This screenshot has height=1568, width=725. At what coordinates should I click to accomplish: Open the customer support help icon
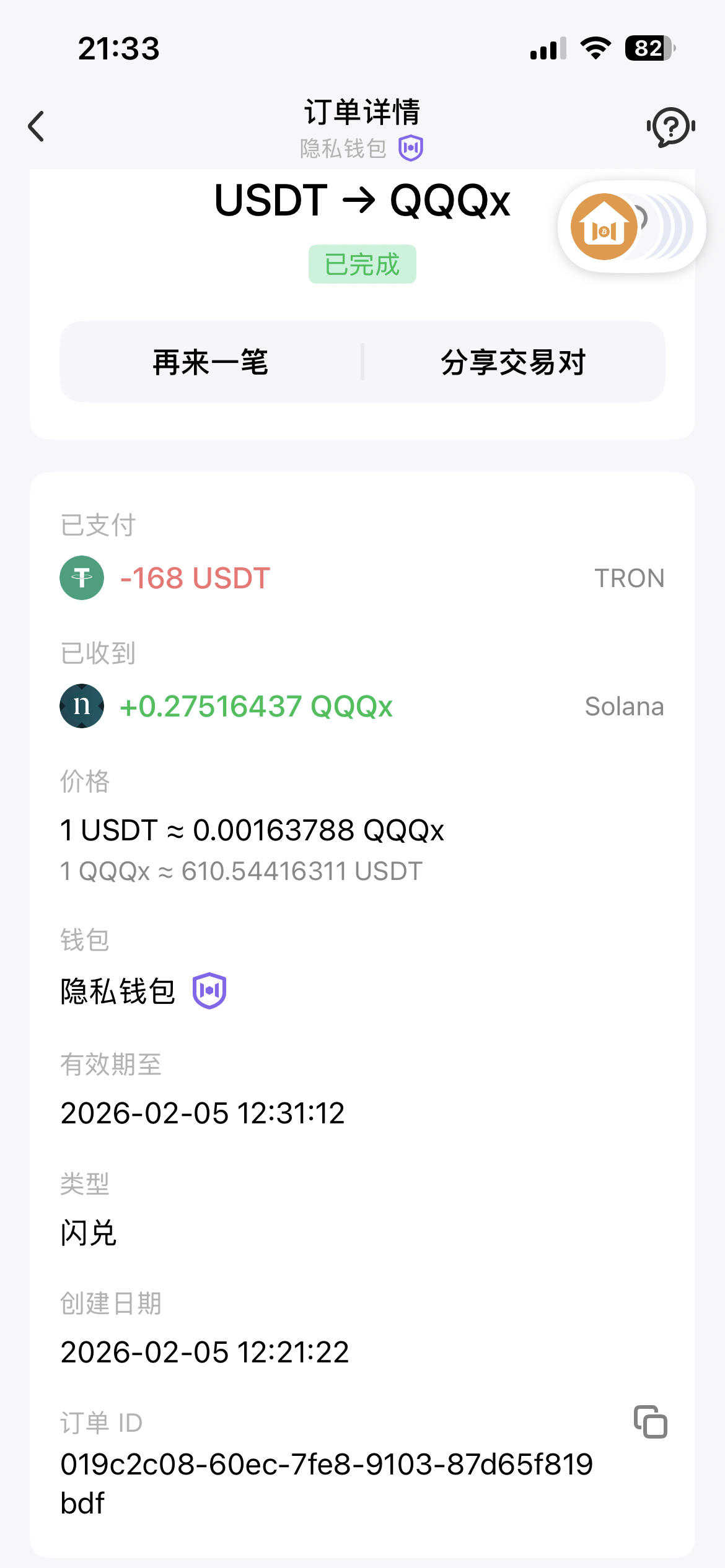coord(670,126)
